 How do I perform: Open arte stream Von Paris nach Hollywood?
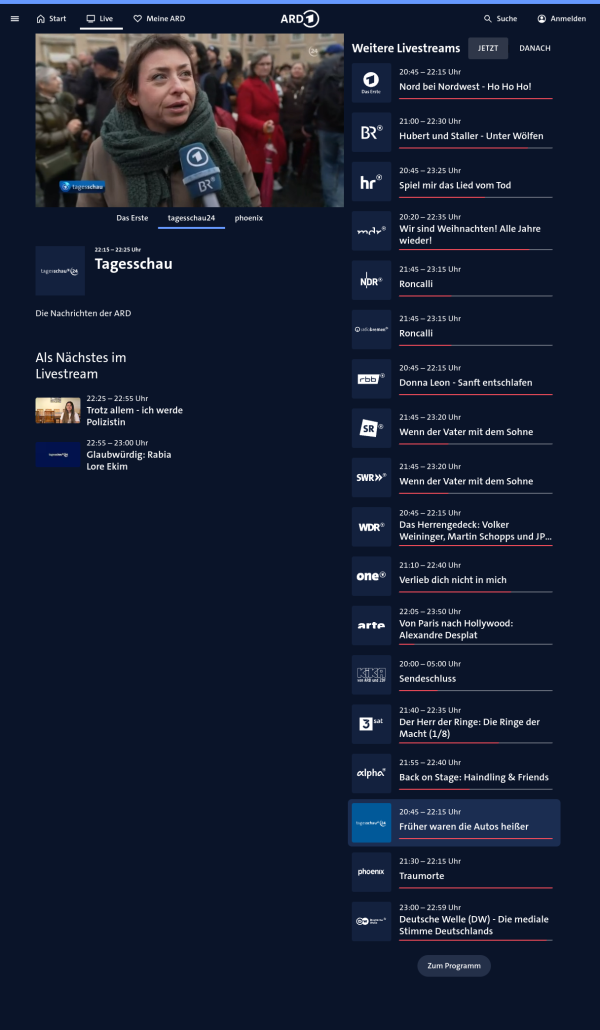point(455,628)
